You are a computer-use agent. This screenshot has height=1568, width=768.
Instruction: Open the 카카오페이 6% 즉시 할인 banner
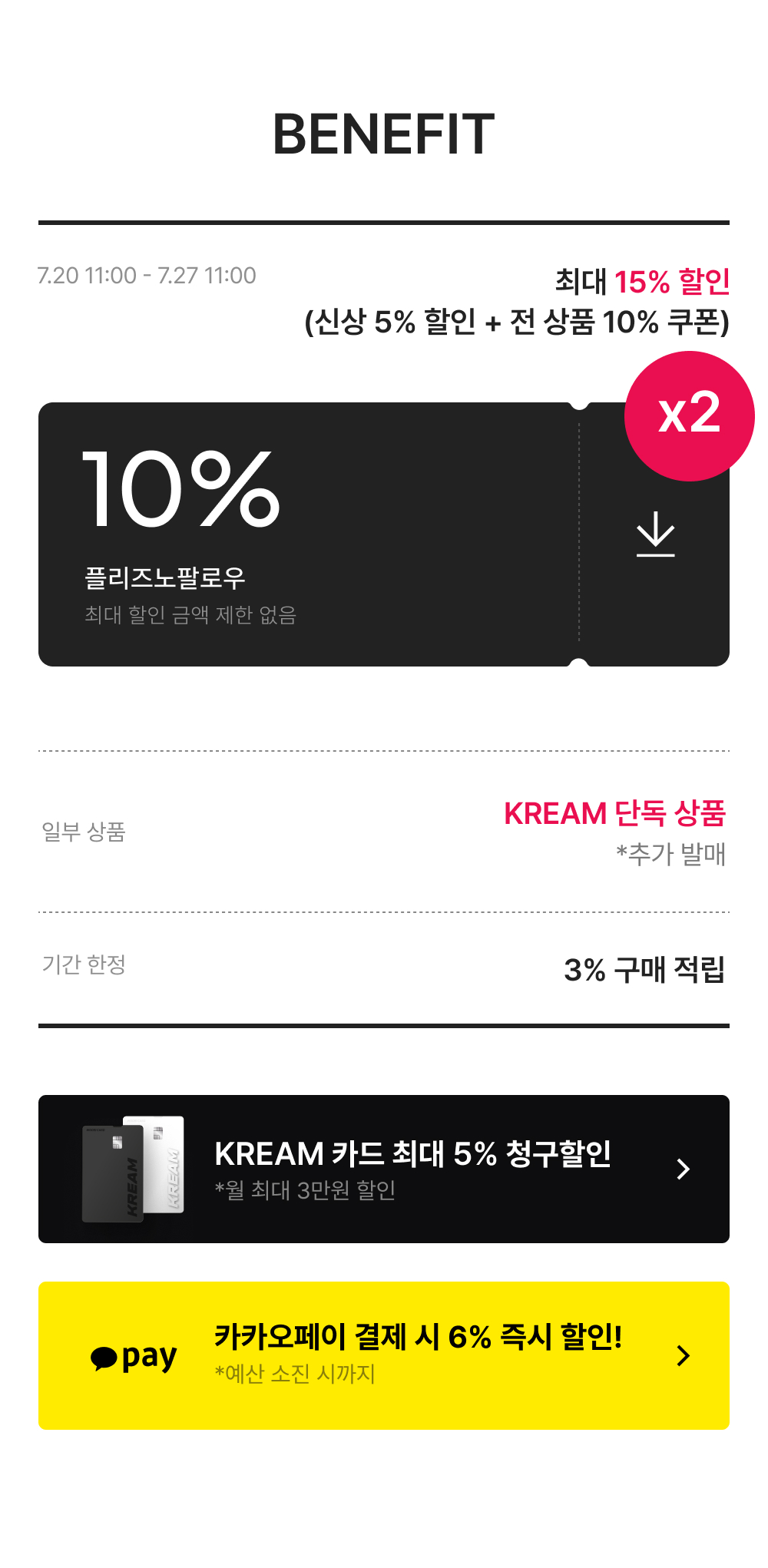[384, 1355]
